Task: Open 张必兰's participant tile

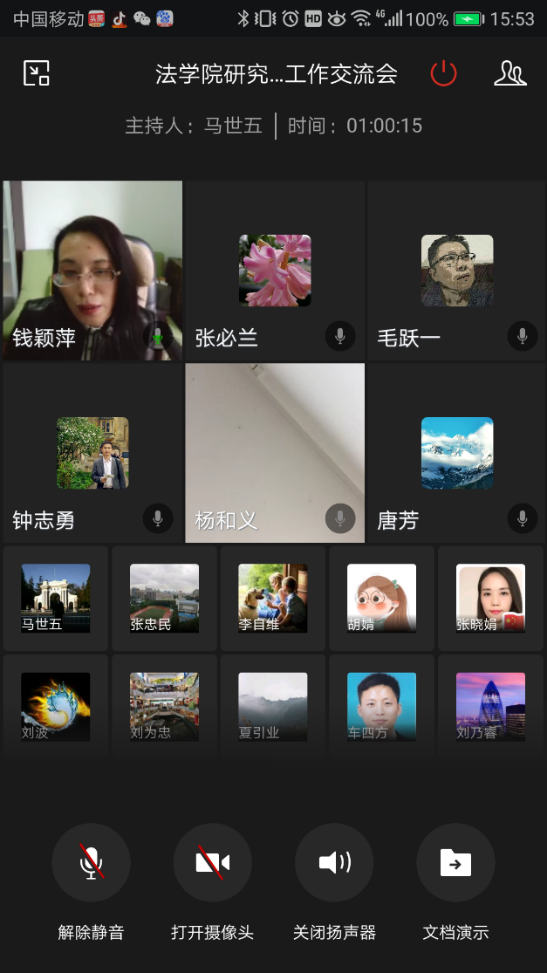Action: 275,271
